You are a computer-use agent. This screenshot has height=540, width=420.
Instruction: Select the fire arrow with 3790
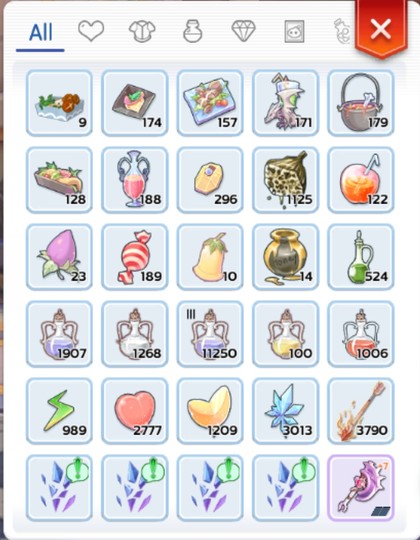[x=360, y=411]
